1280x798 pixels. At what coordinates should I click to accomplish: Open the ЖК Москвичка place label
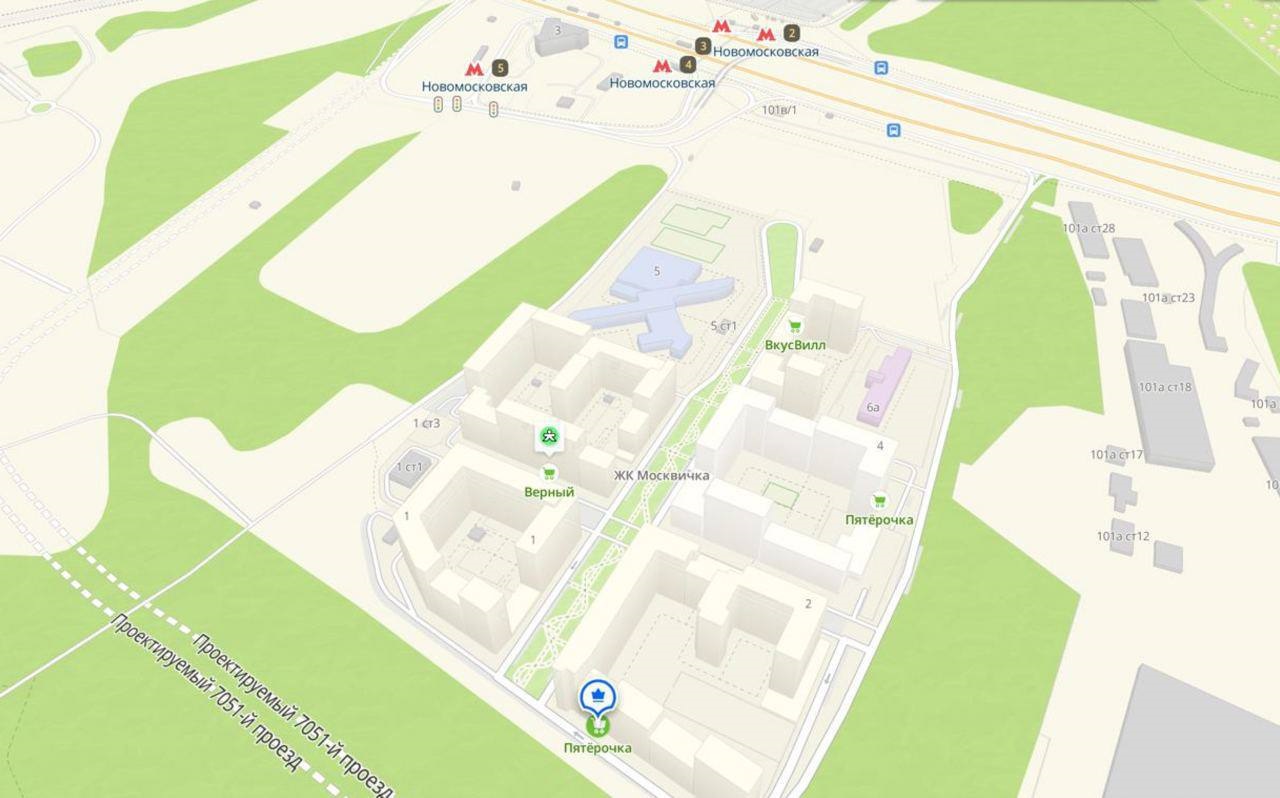click(x=661, y=475)
